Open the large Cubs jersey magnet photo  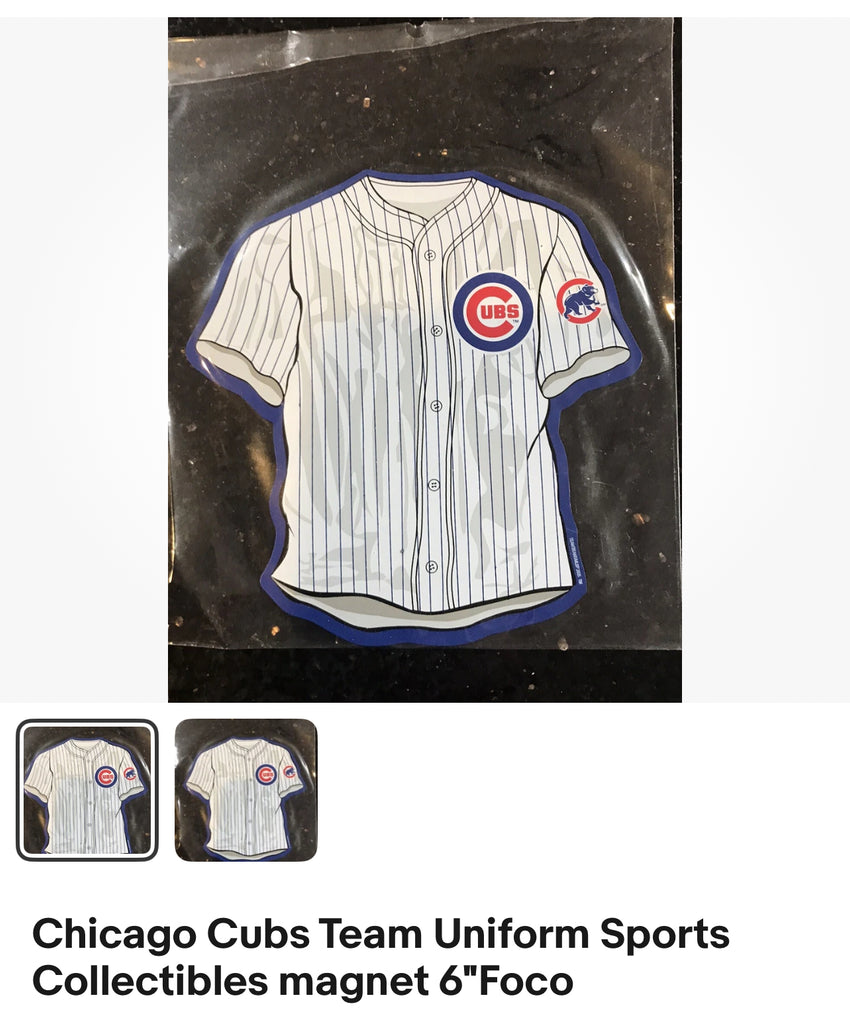pyautogui.click(x=424, y=360)
